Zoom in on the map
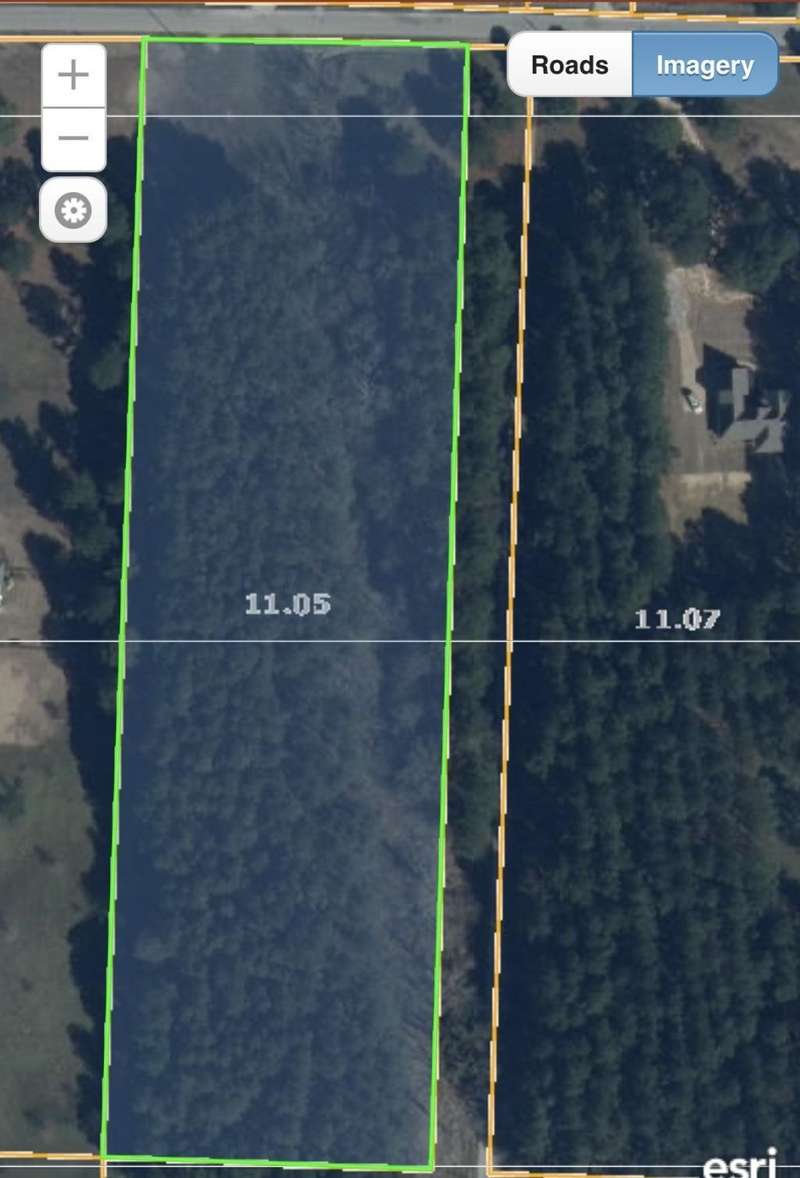800x1178 pixels. (73, 75)
